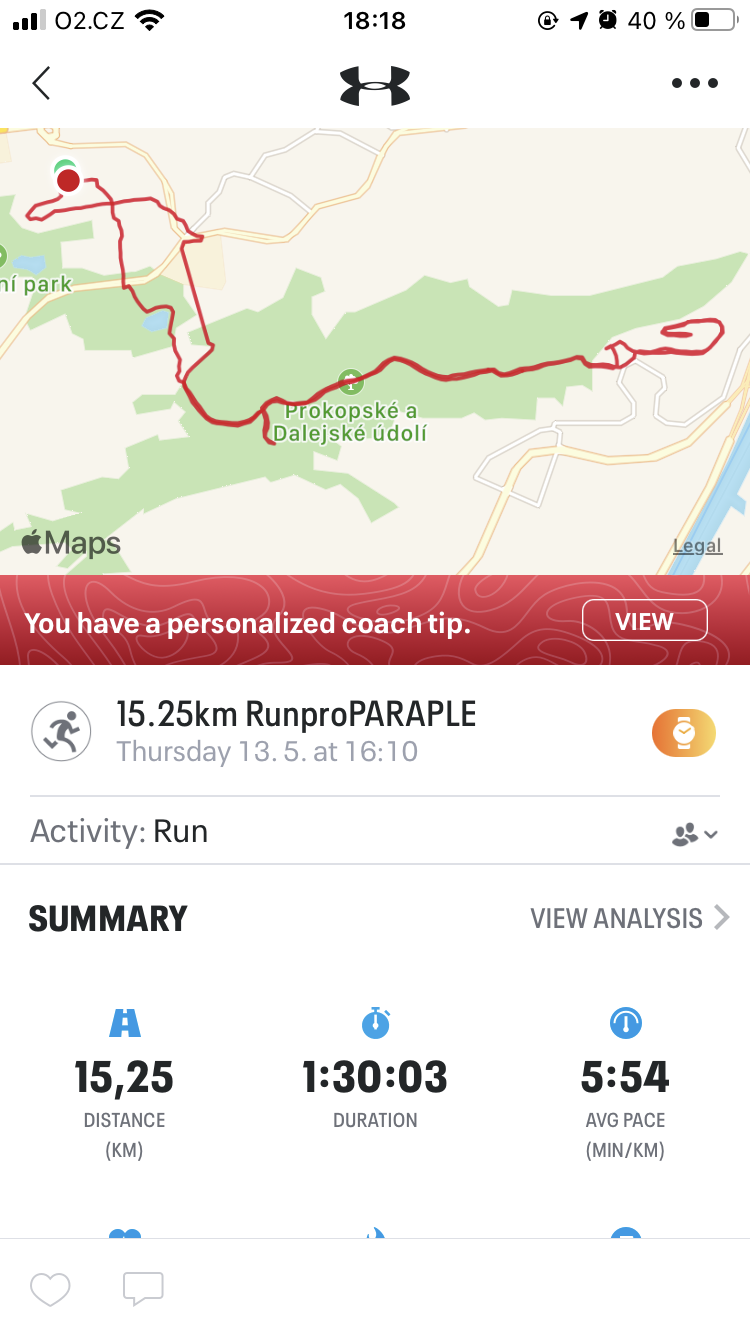750x1334 pixels.
Task: Open the workout route map
Action: pyautogui.click(x=375, y=351)
